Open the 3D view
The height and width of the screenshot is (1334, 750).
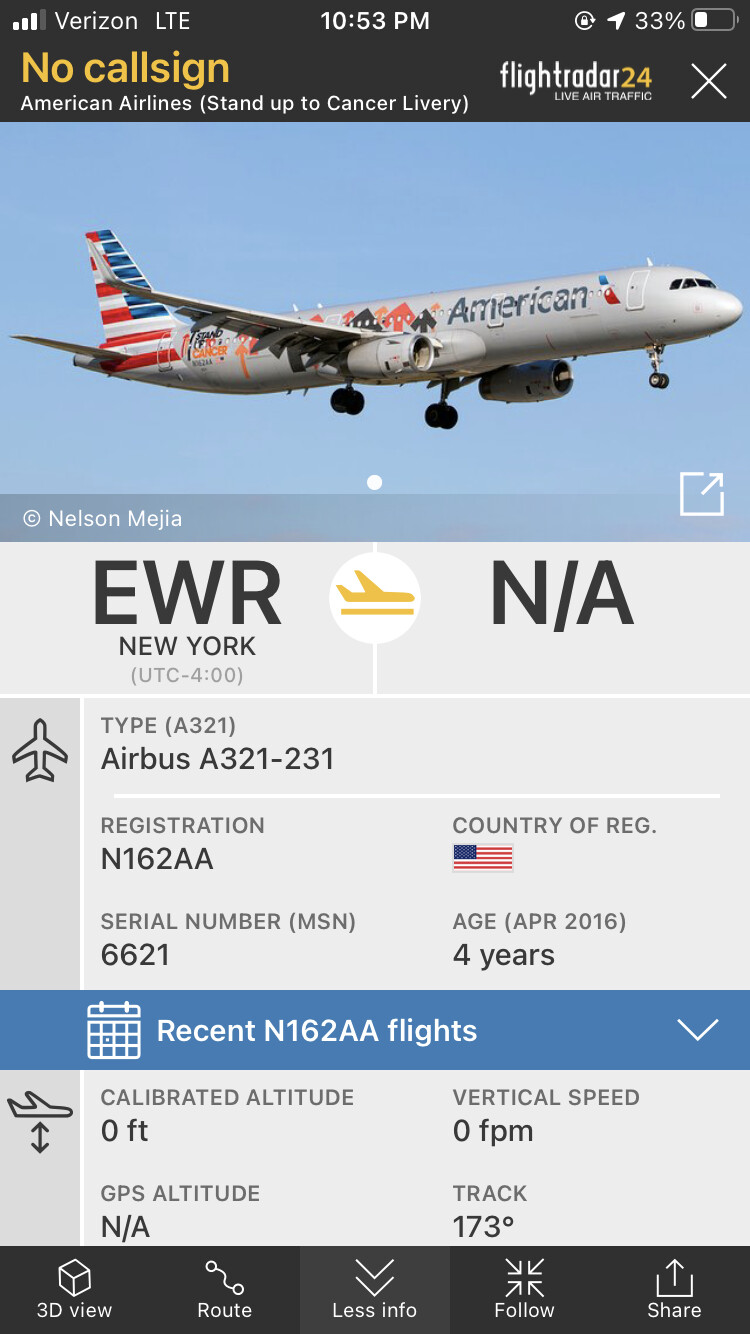click(x=75, y=1290)
